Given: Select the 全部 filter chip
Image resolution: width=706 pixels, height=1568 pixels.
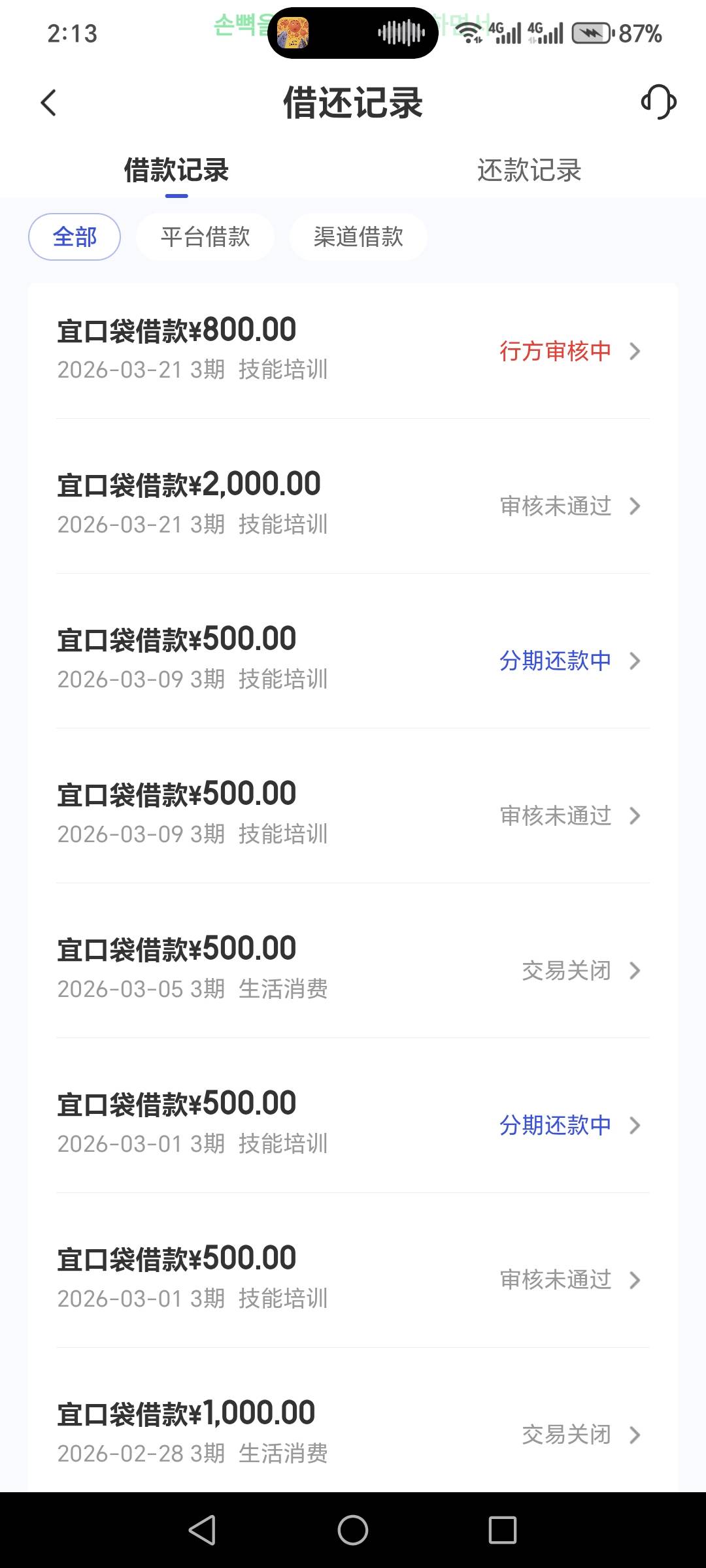Looking at the screenshot, I should 75,237.
